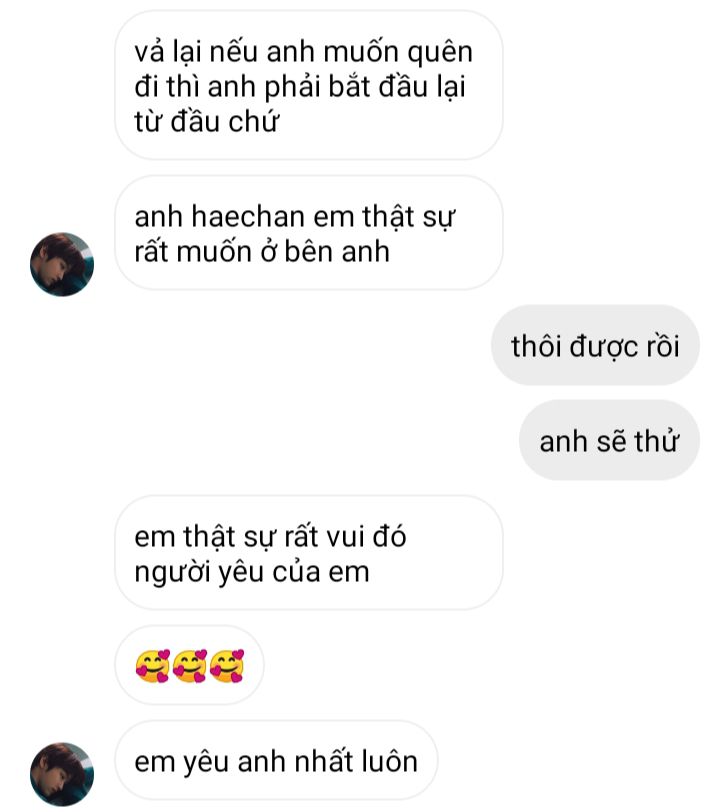The width and height of the screenshot is (719, 812).
Task: Open sender's avatar beside "anh haechan" message
Action: pyautogui.click(x=62, y=264)
